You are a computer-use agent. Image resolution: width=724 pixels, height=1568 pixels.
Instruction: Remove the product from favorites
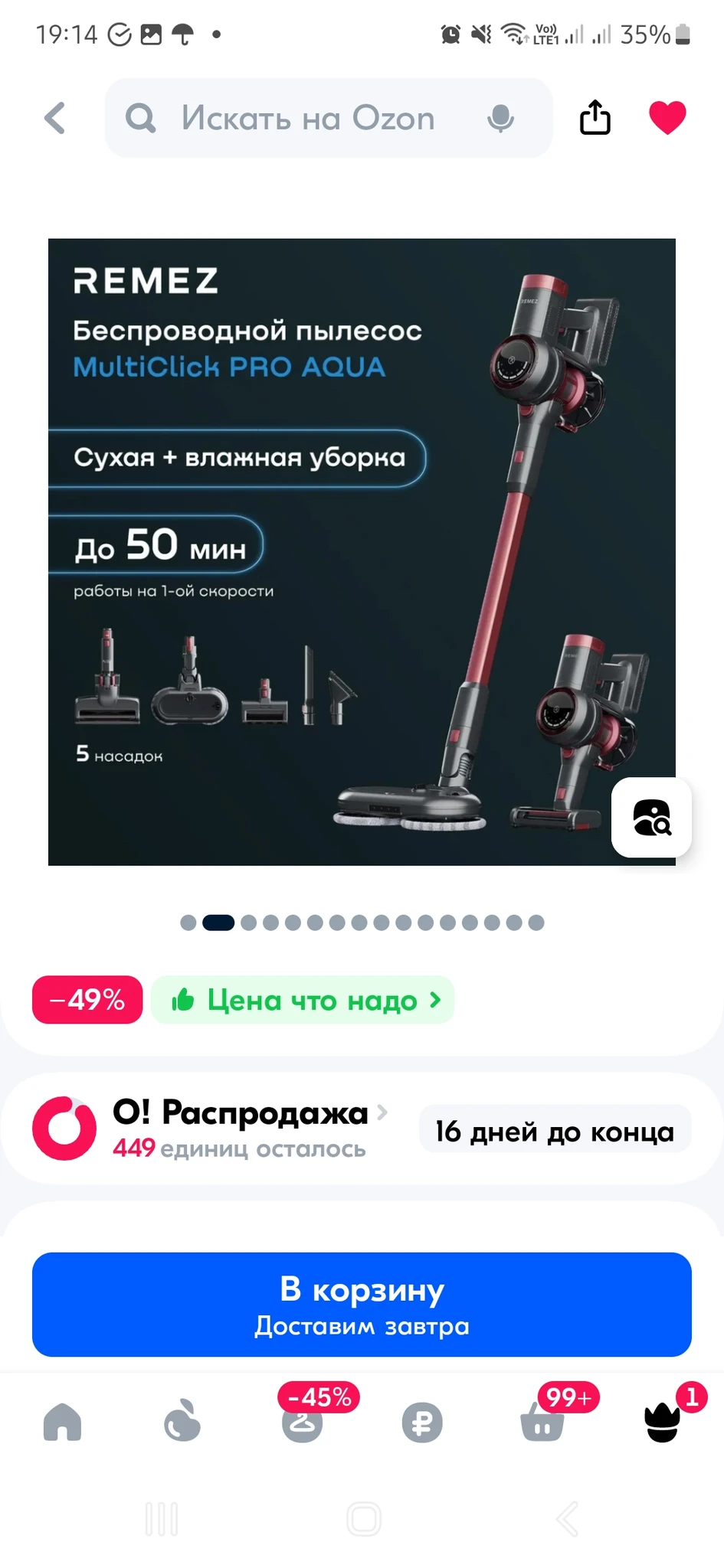tap(667, 118)
